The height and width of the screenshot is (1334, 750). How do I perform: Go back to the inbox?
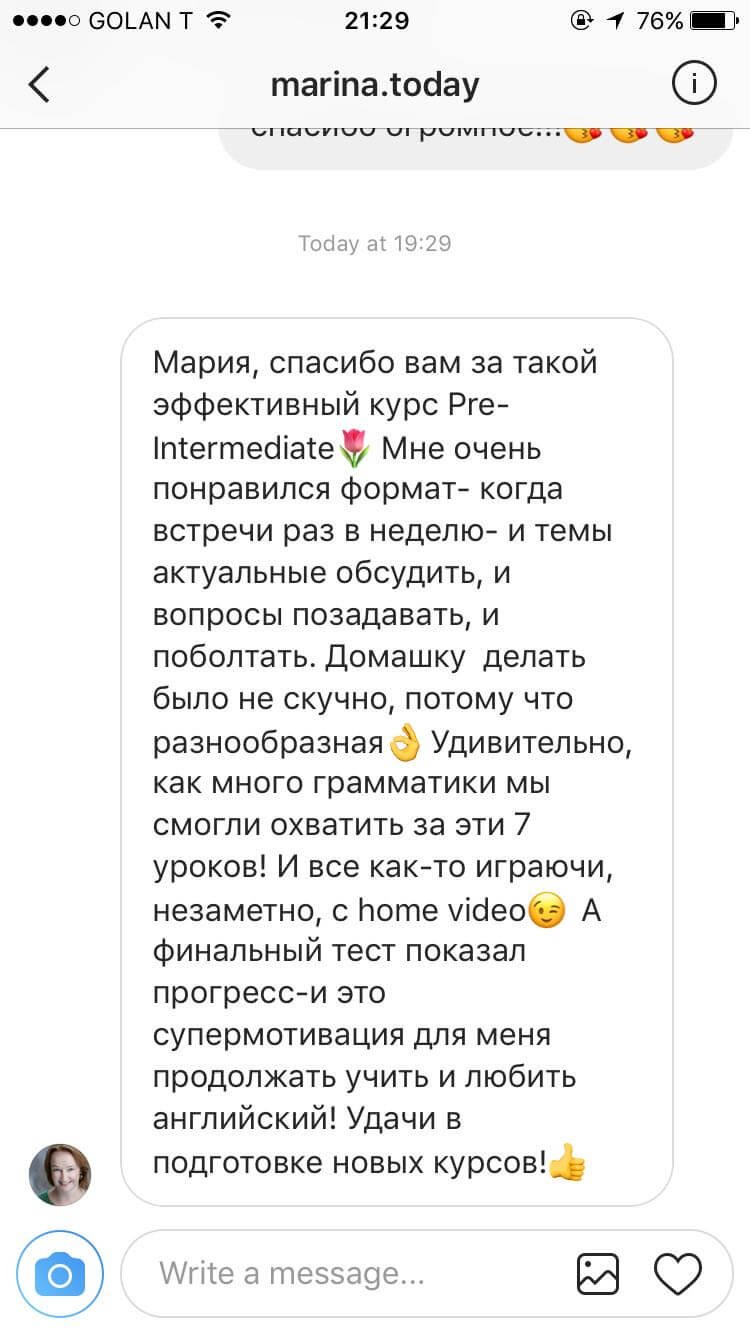[39, 85]
